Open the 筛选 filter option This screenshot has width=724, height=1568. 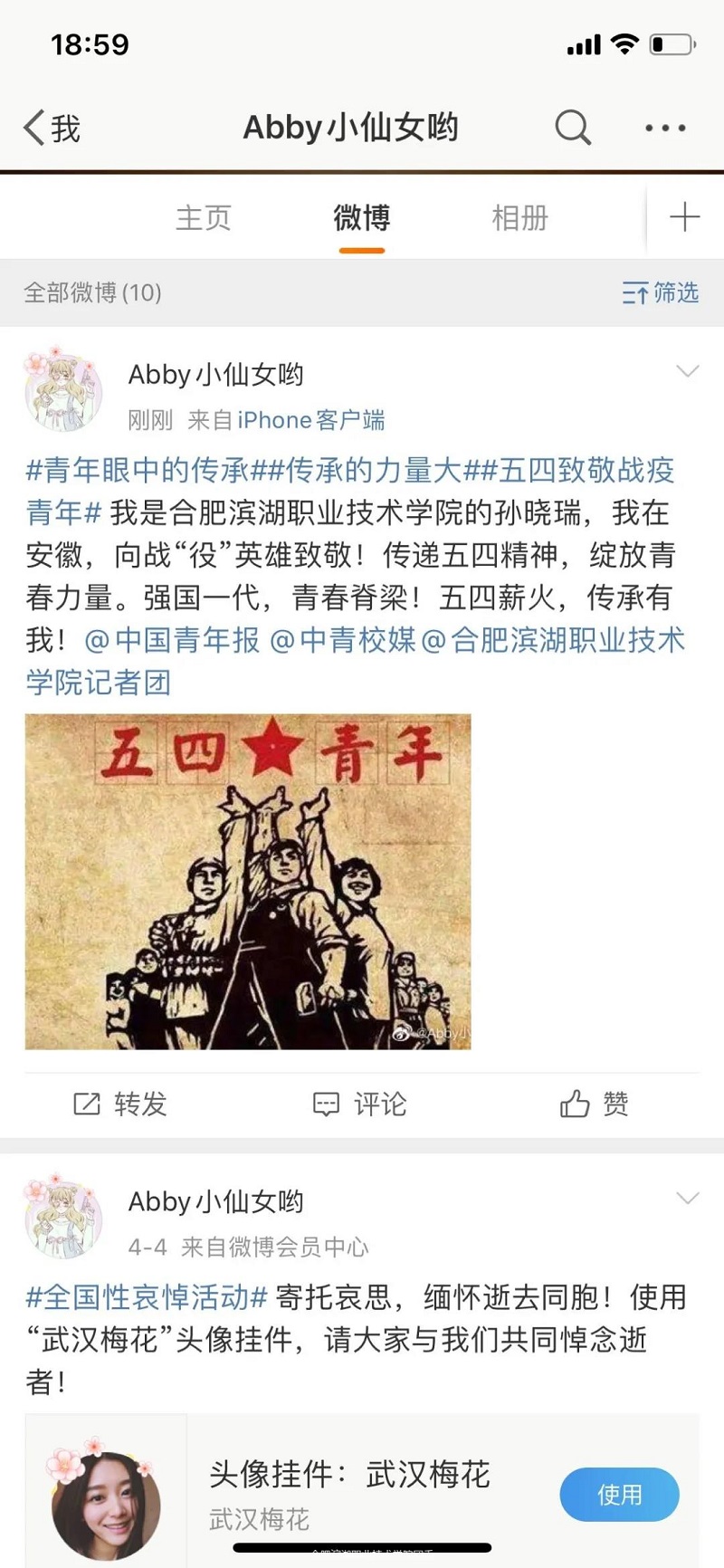click(661, 292)
